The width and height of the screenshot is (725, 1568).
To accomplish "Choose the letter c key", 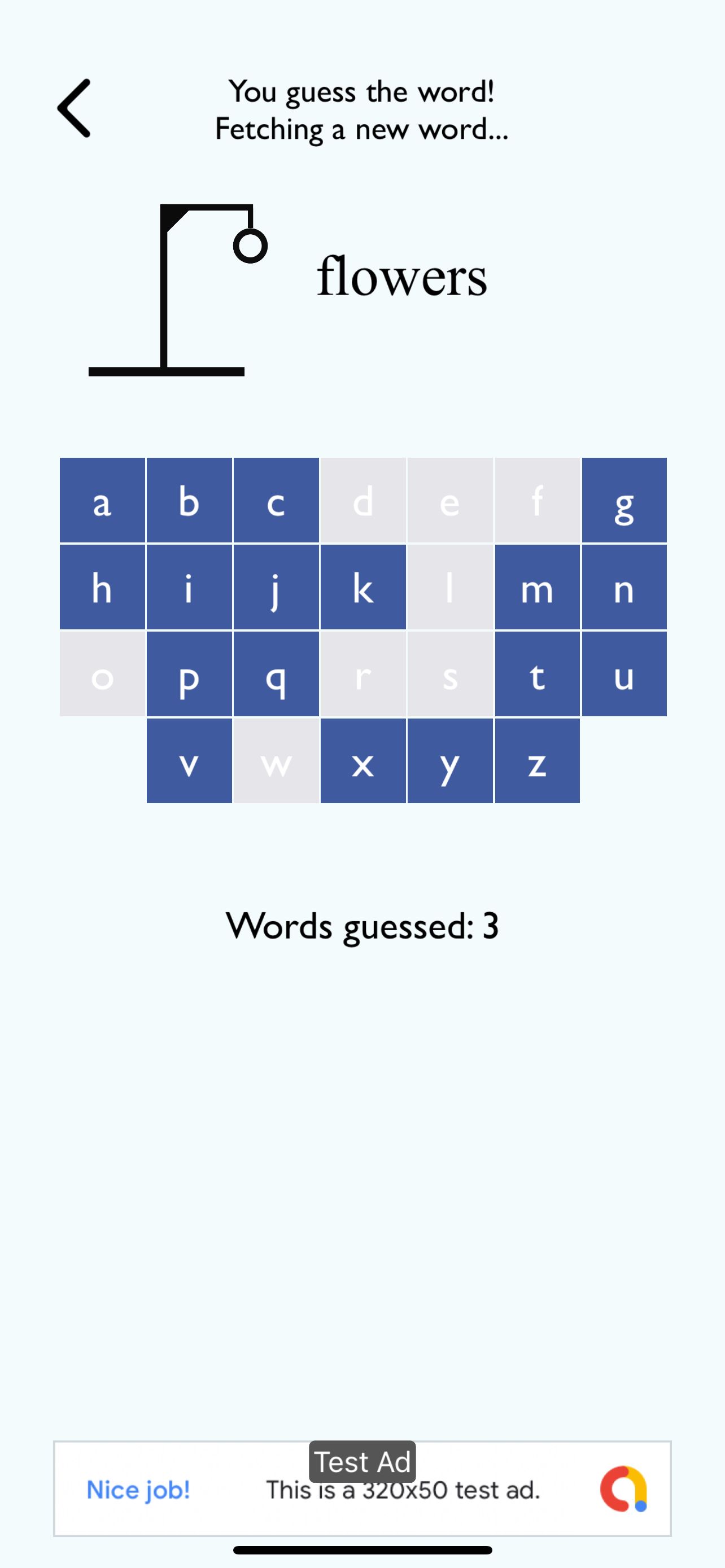I will point(276,500).
